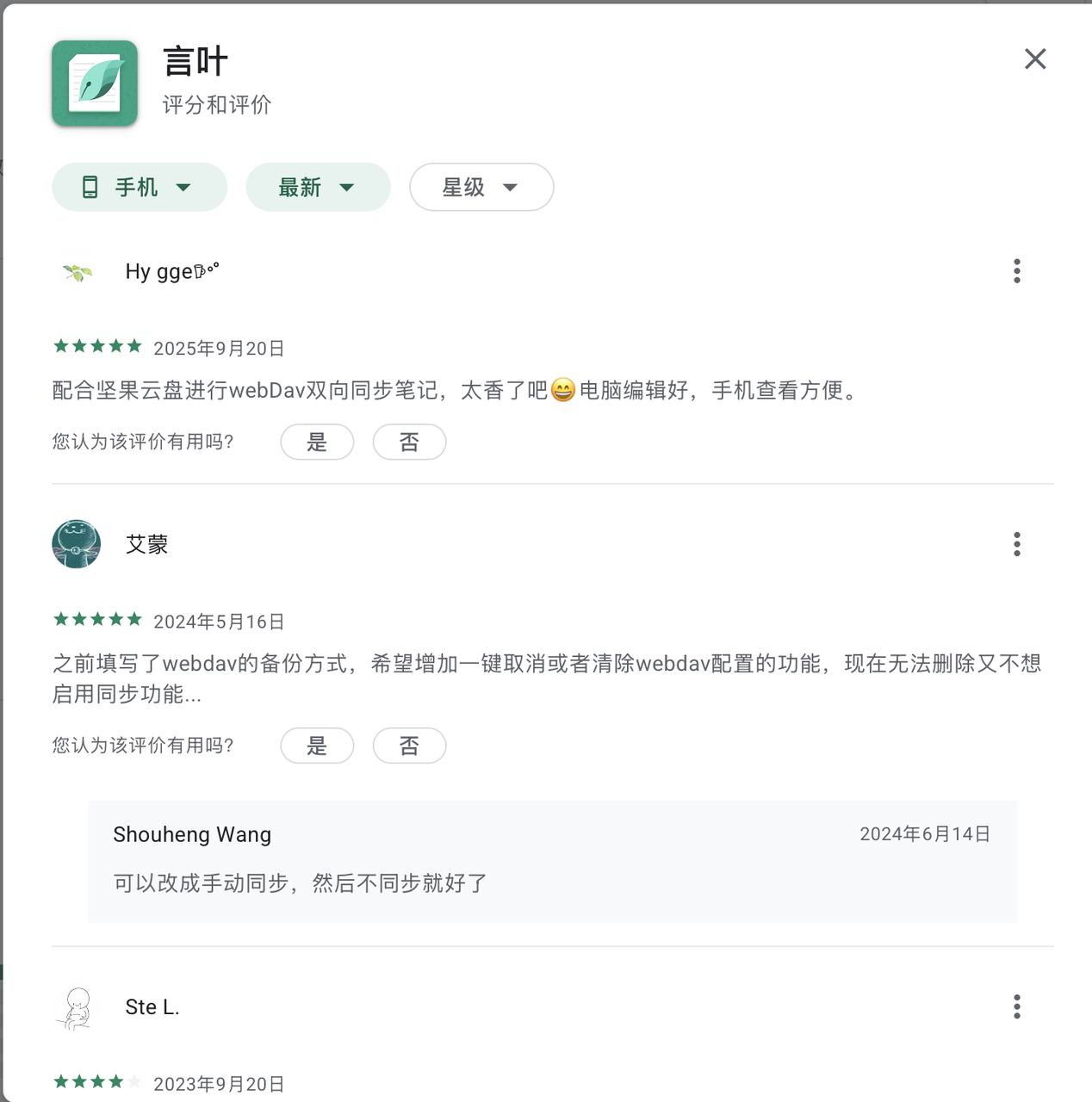Expand the 星级 star rating filter

pos(481,187)
